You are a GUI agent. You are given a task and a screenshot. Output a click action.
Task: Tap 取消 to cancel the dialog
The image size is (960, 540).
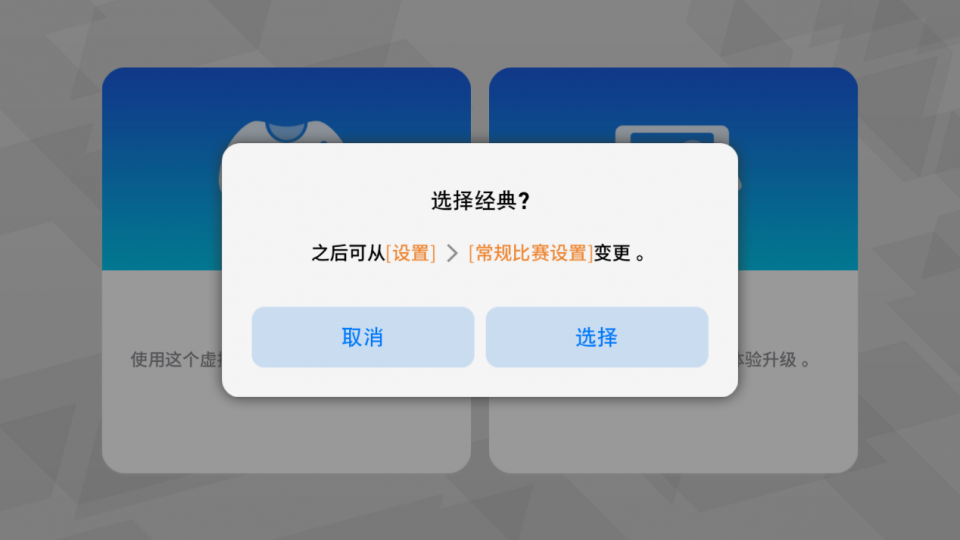362,337
